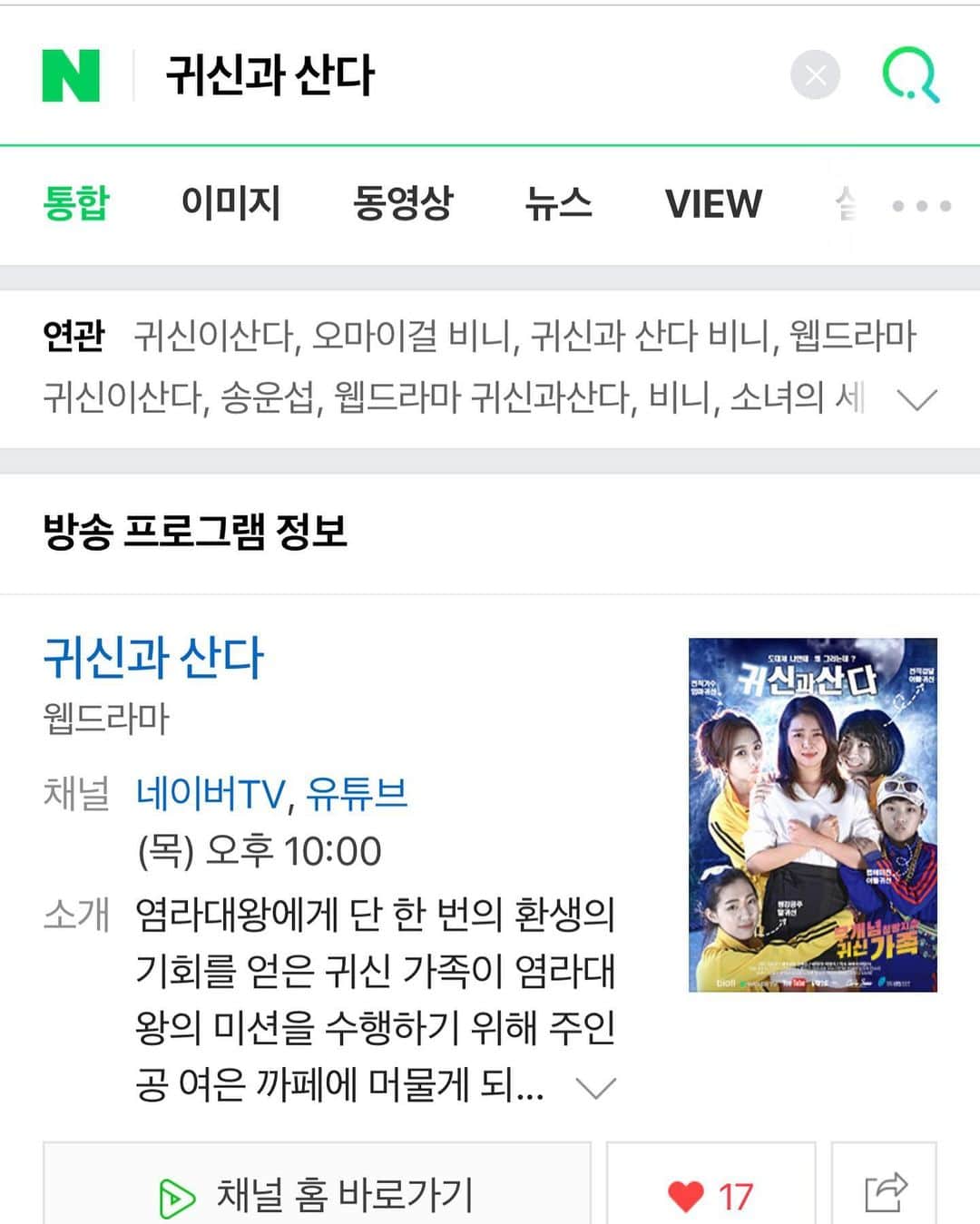Clear the search text 귀신과 산다
Viewport: 980px width, 1224px height.
point(815,75)
